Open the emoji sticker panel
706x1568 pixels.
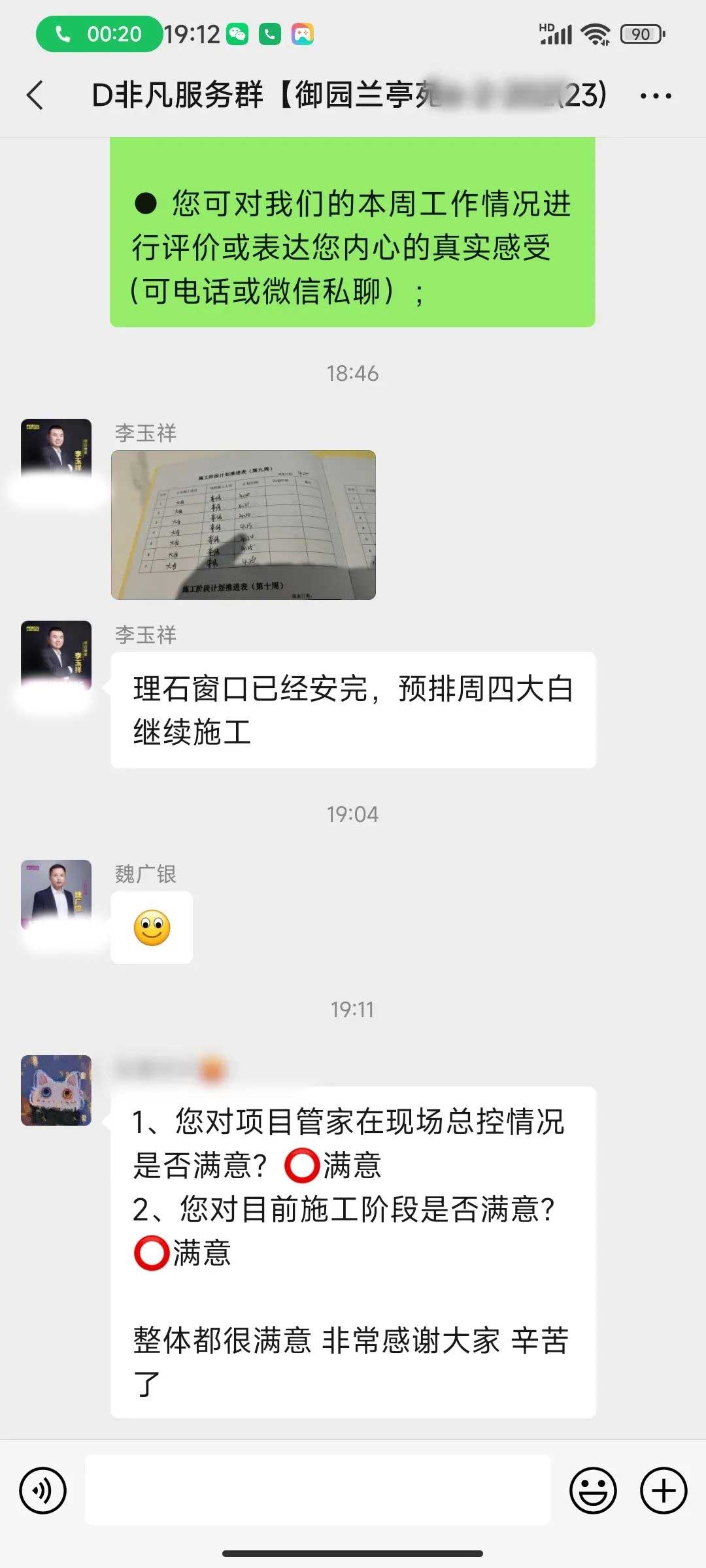click(593, 1490)
